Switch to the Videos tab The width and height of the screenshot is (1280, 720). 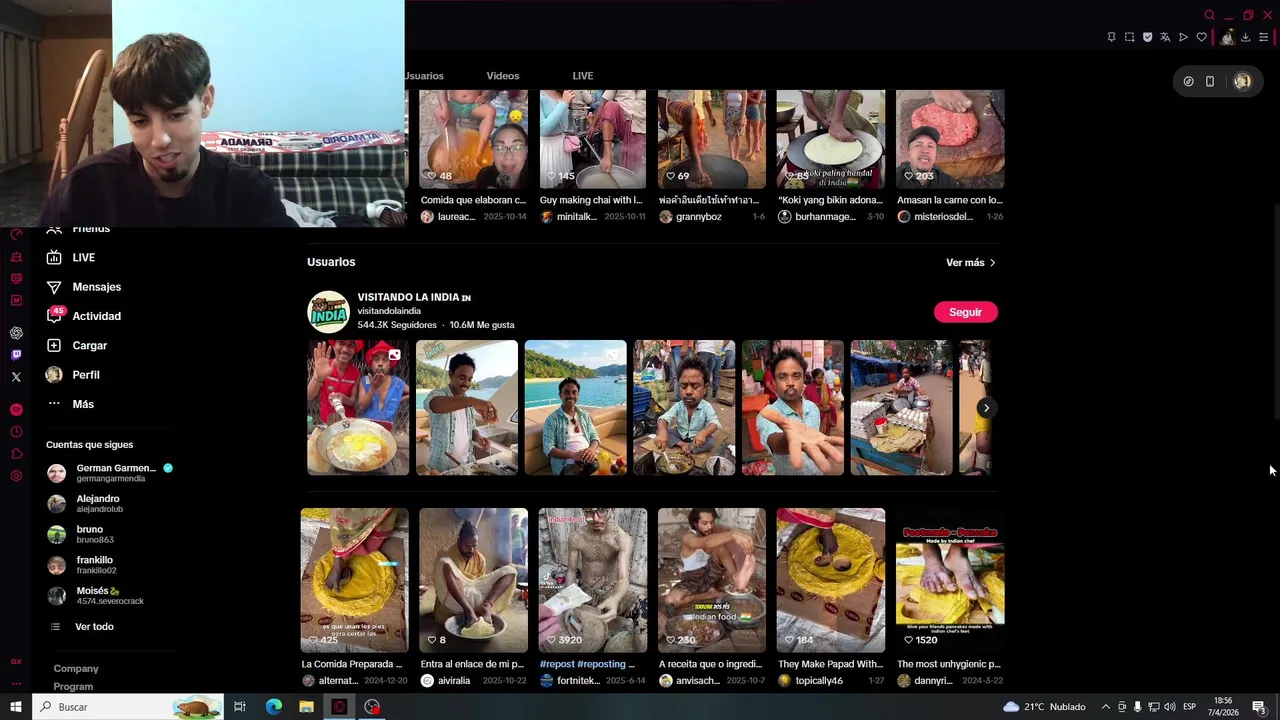click(x=502, y=76)
